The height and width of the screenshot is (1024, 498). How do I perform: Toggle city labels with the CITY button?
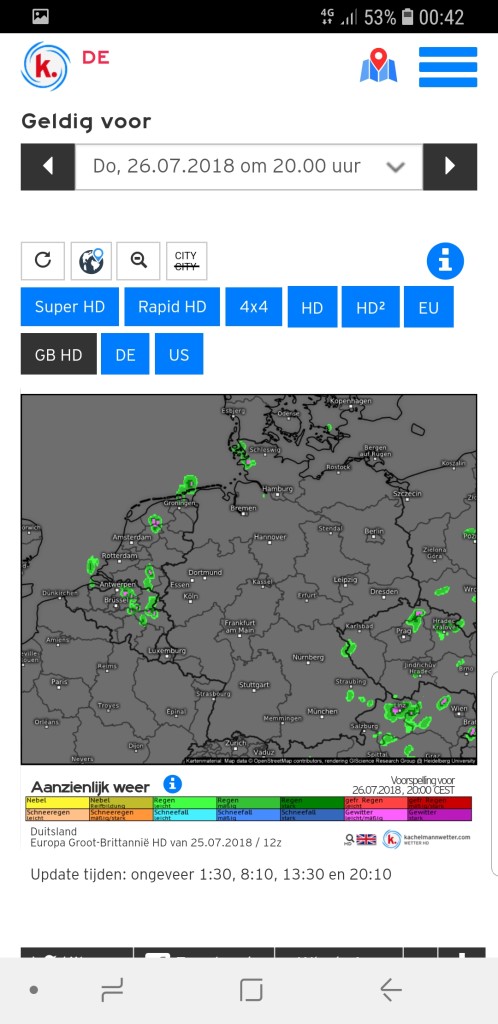click(x=186, y=261)
